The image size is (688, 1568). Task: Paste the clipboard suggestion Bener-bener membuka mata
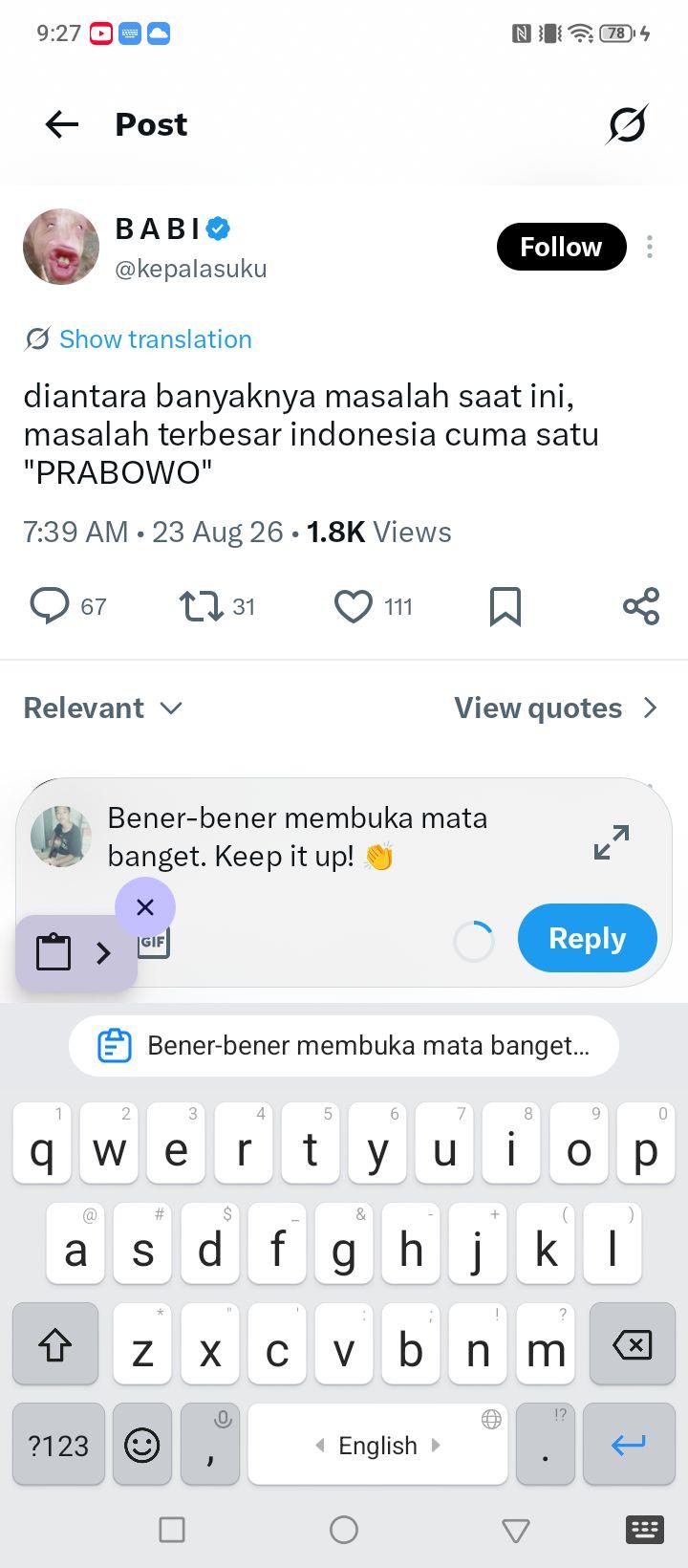click(344, 1046)
